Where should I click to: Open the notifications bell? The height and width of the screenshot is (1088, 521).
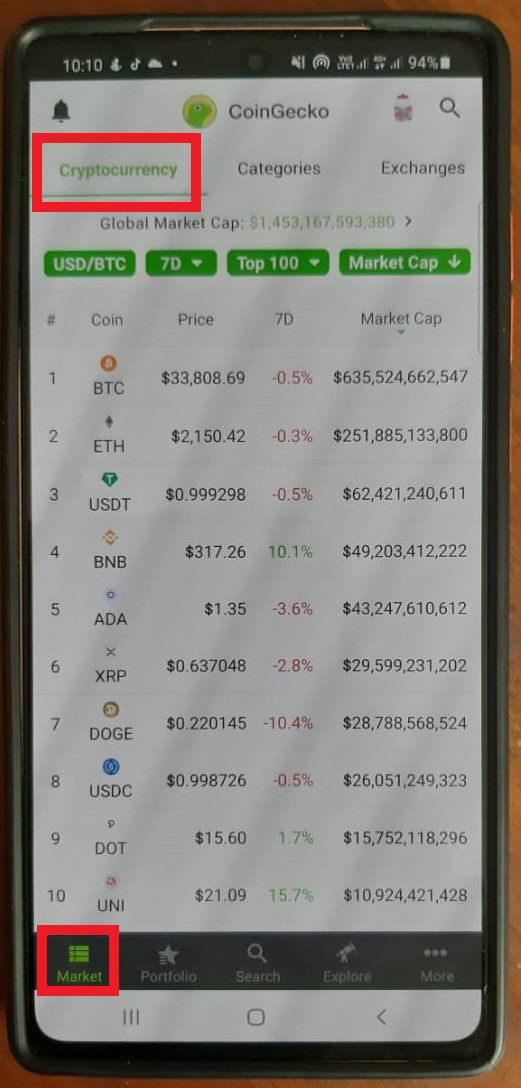click(61, 111)
